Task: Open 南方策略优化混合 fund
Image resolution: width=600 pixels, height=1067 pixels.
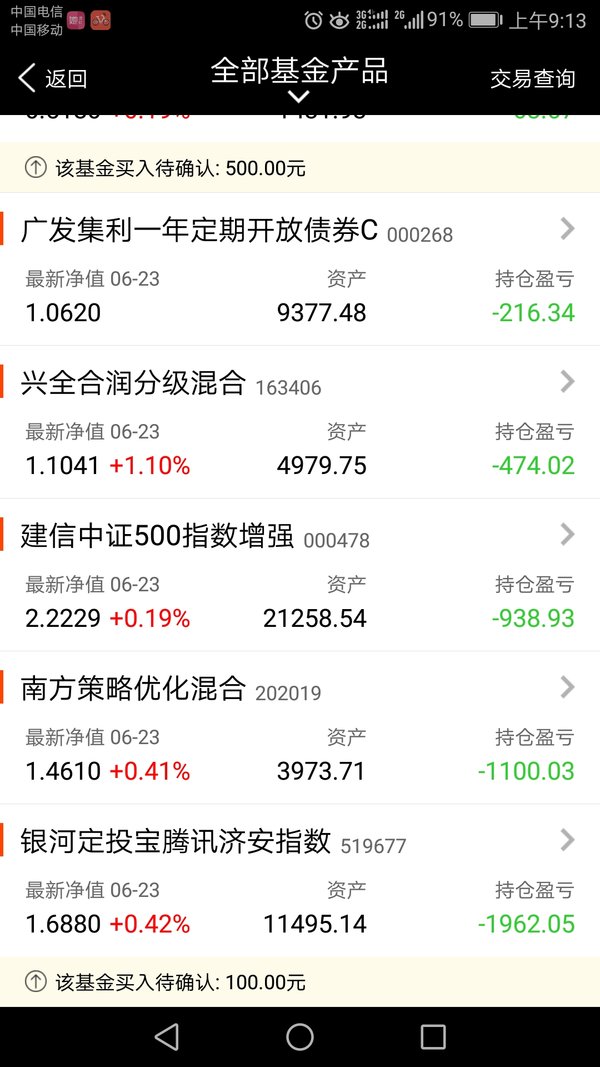Action: click(x=300, y=728)
